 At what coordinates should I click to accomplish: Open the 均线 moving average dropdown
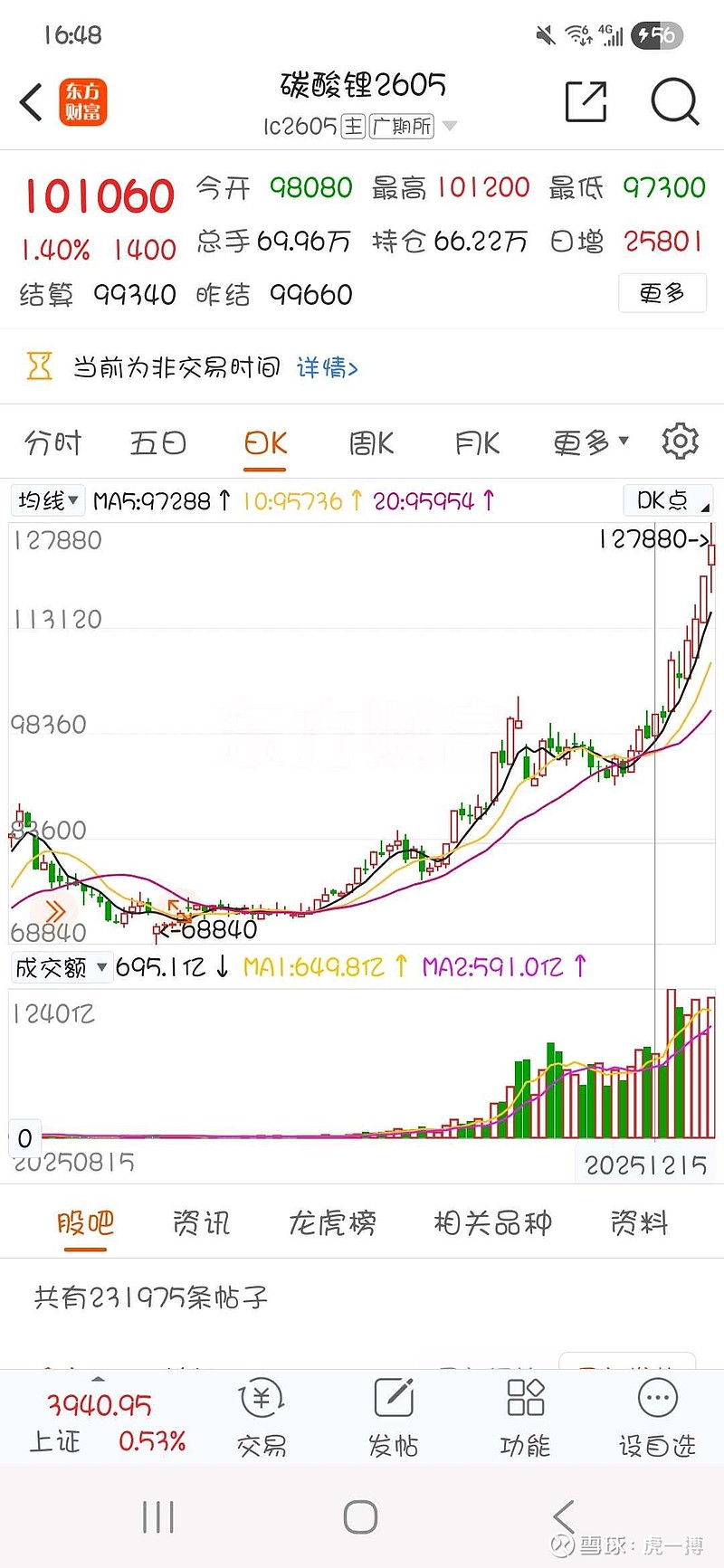coord(47,499)
